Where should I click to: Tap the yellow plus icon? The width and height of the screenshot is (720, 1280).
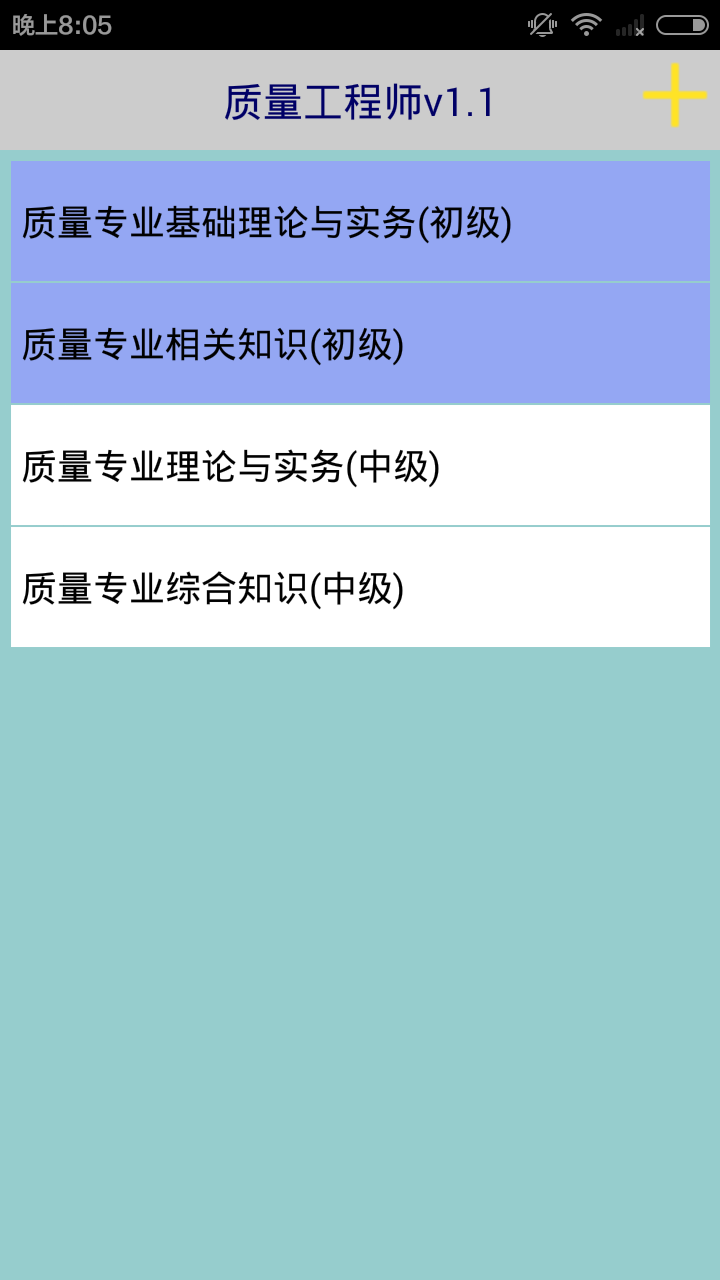(675, 95)
